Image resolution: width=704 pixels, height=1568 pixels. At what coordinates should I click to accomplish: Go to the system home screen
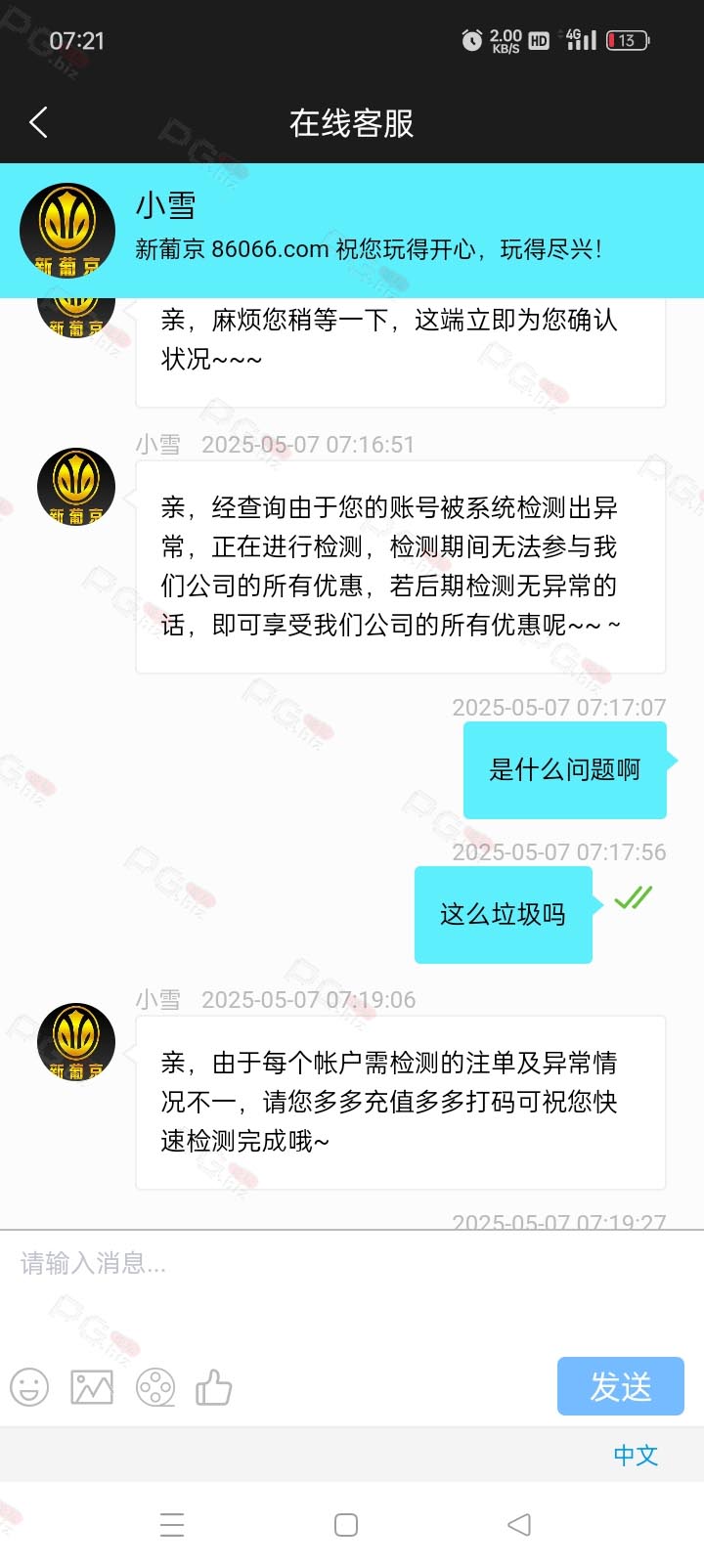point(346,1525)
